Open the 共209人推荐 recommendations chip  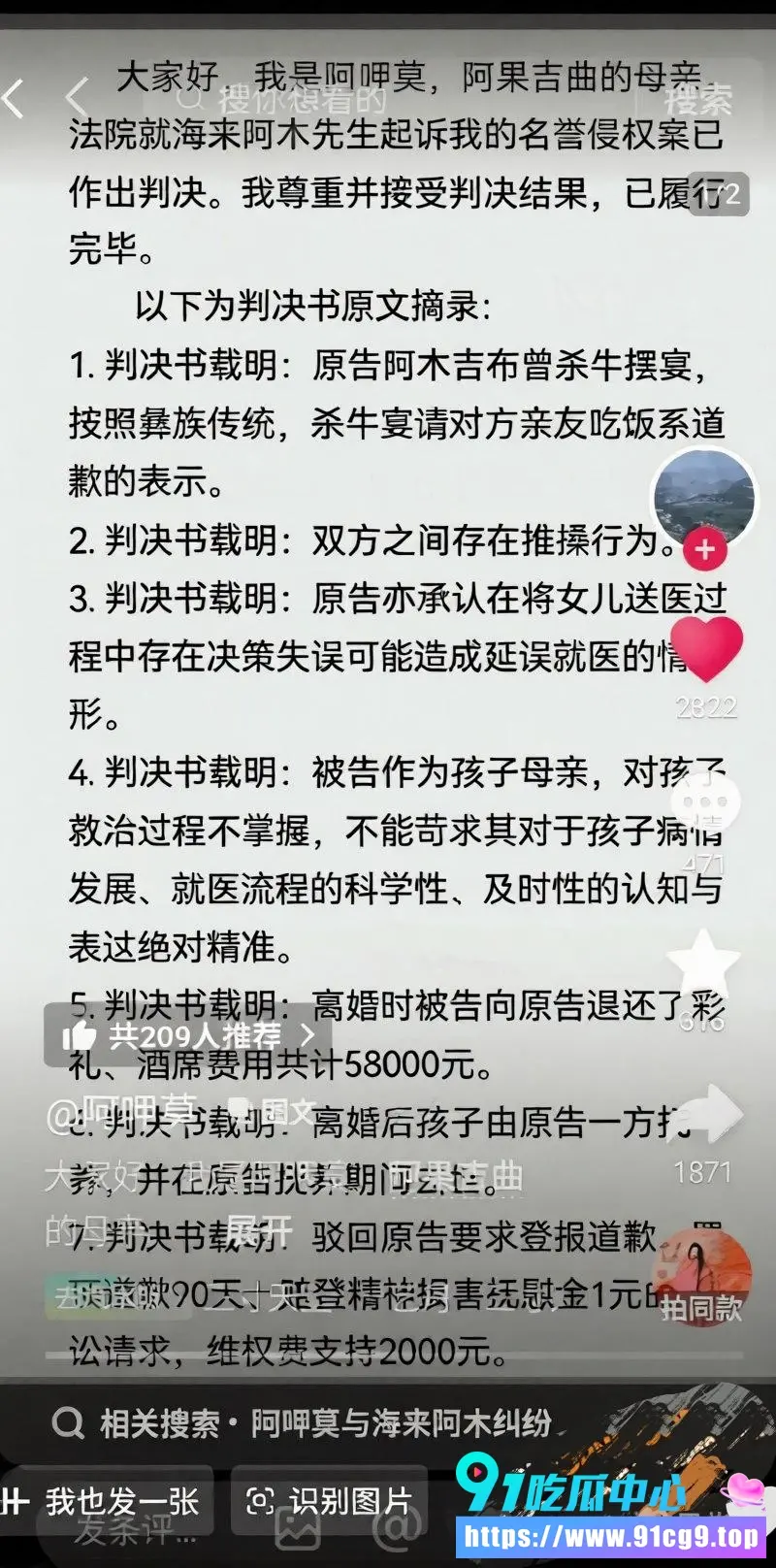pos(188,1035)
